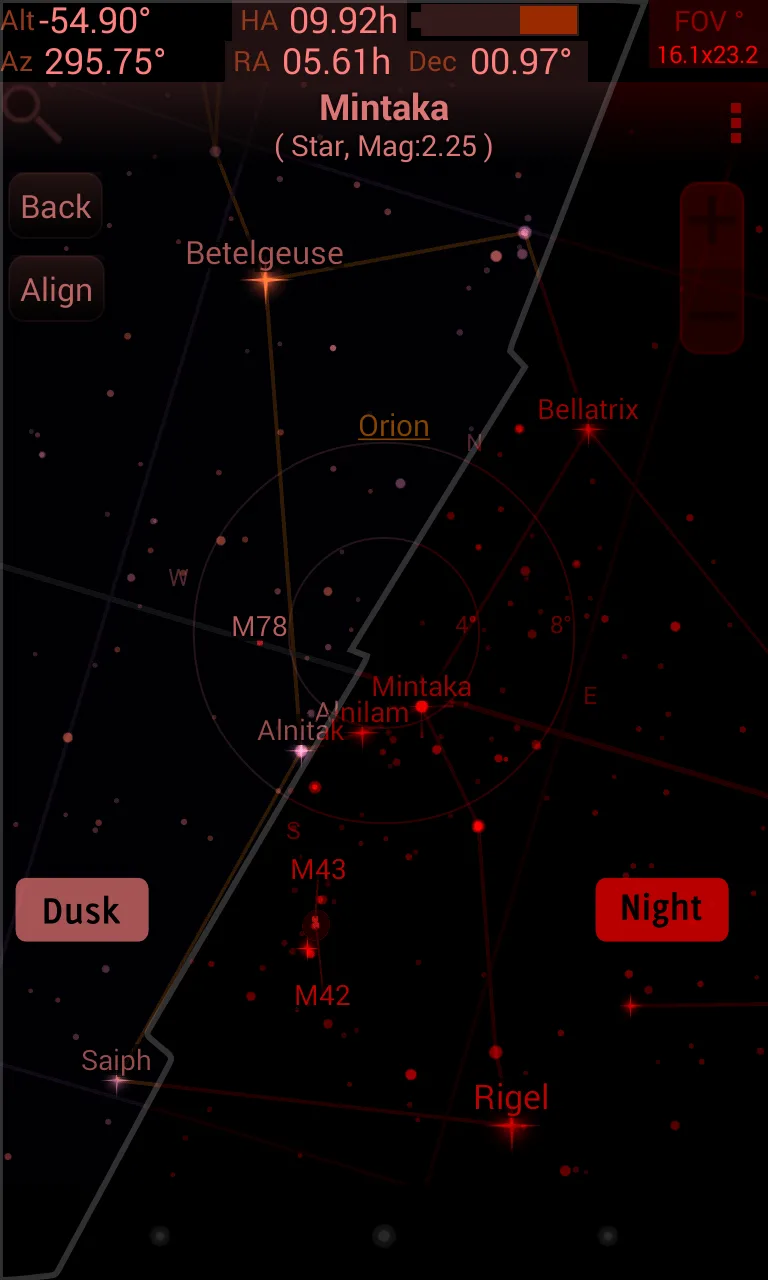The image size is (768, 1280).
Task: Open the search magnifier icon
Action: pos(30,112)
